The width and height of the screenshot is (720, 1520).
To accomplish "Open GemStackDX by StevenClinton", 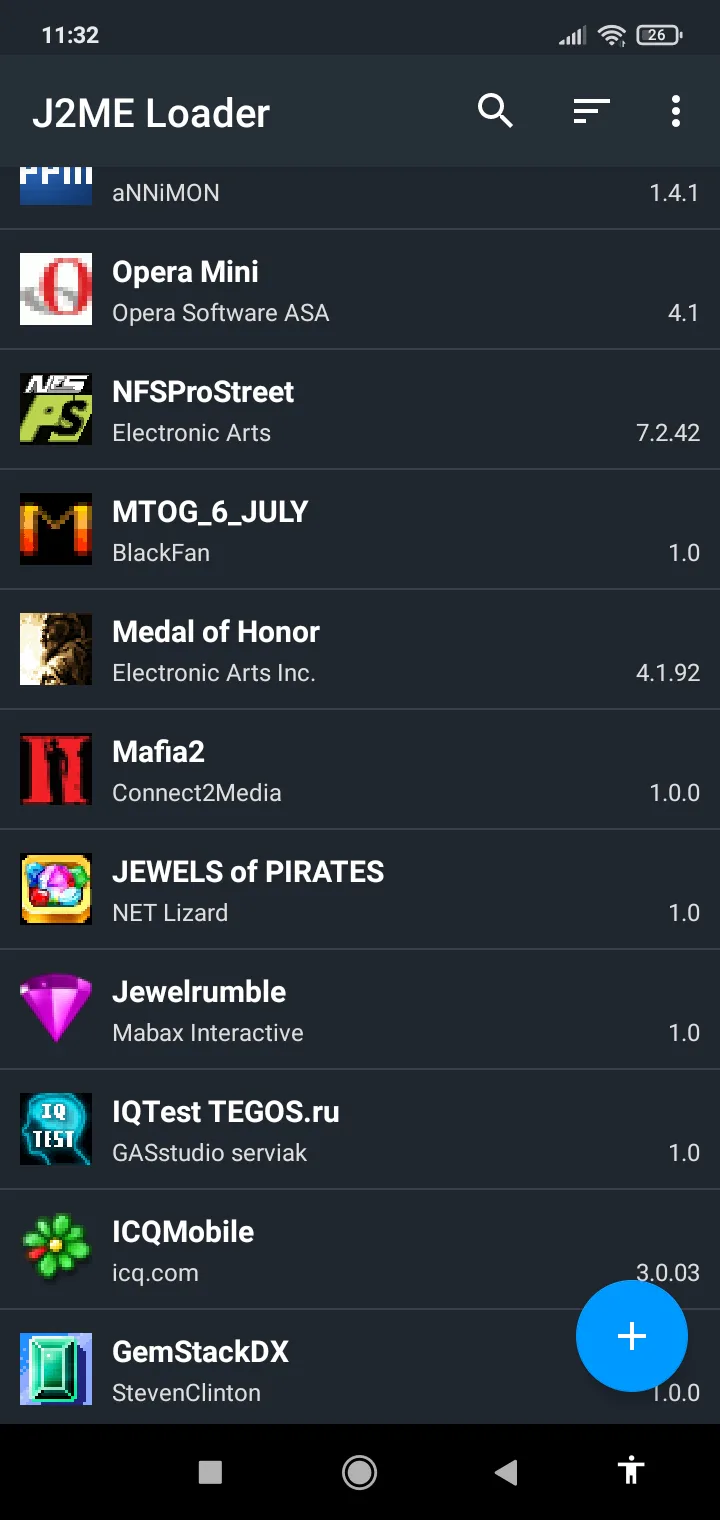I will (300, 1370).
